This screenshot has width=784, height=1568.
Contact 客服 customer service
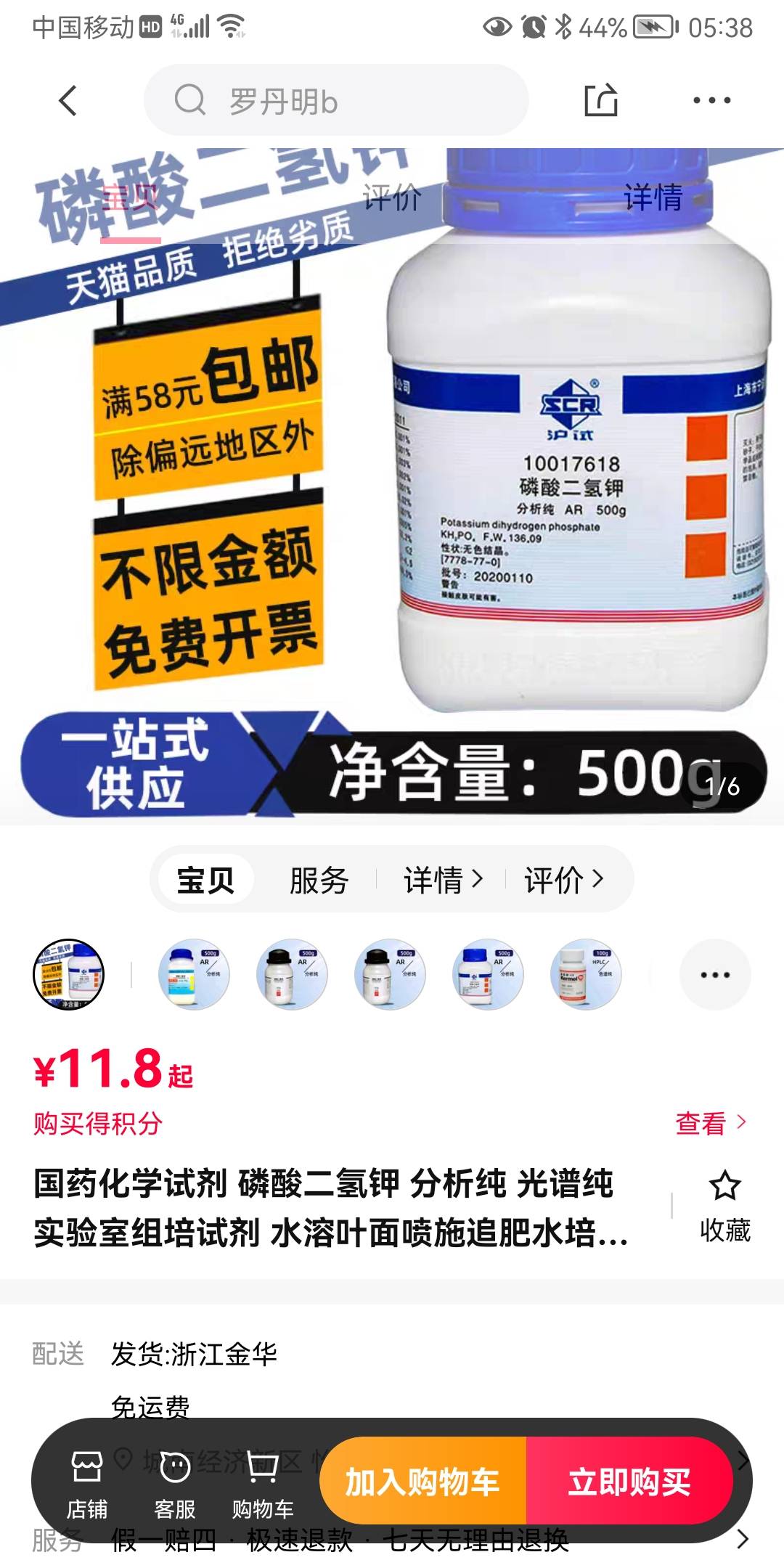pyautogui.click(x=175, y=1483)
